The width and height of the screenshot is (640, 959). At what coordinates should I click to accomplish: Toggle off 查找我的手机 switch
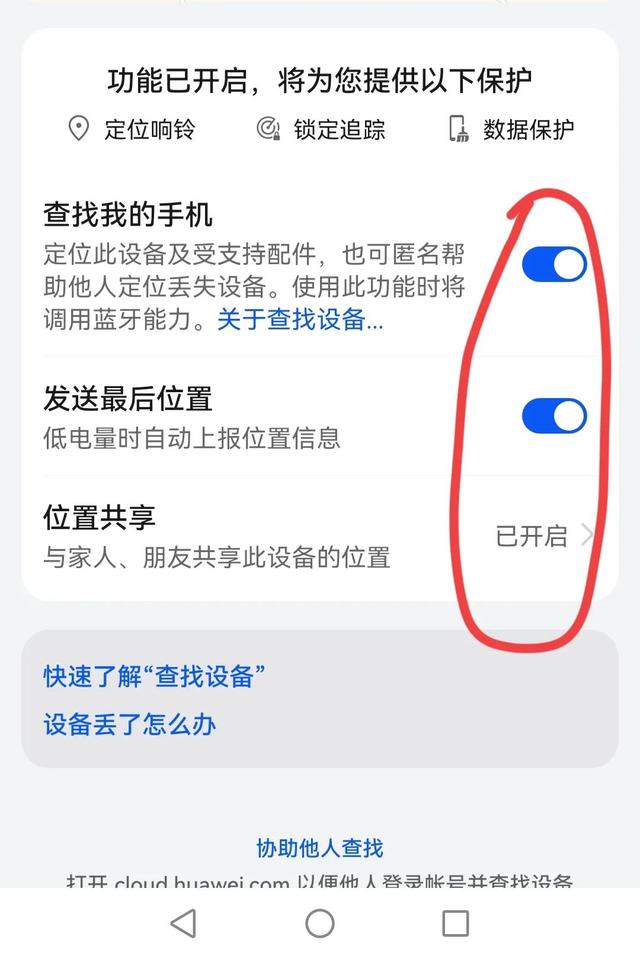554,265
